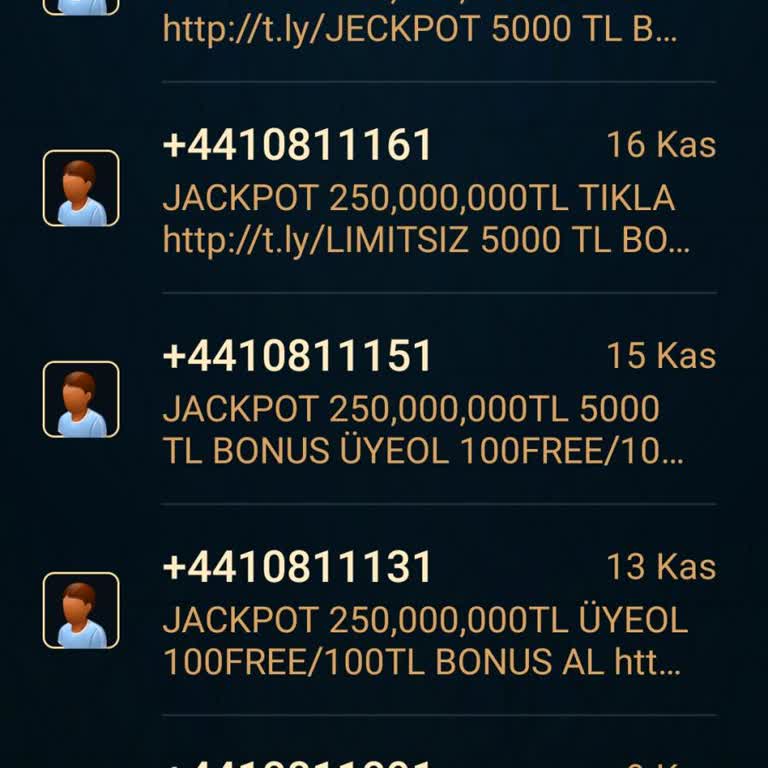Viewport: 768px width, 768px height.
Task: Tap the contact avatar for +4410811151
Action: (x=81, y=399)
